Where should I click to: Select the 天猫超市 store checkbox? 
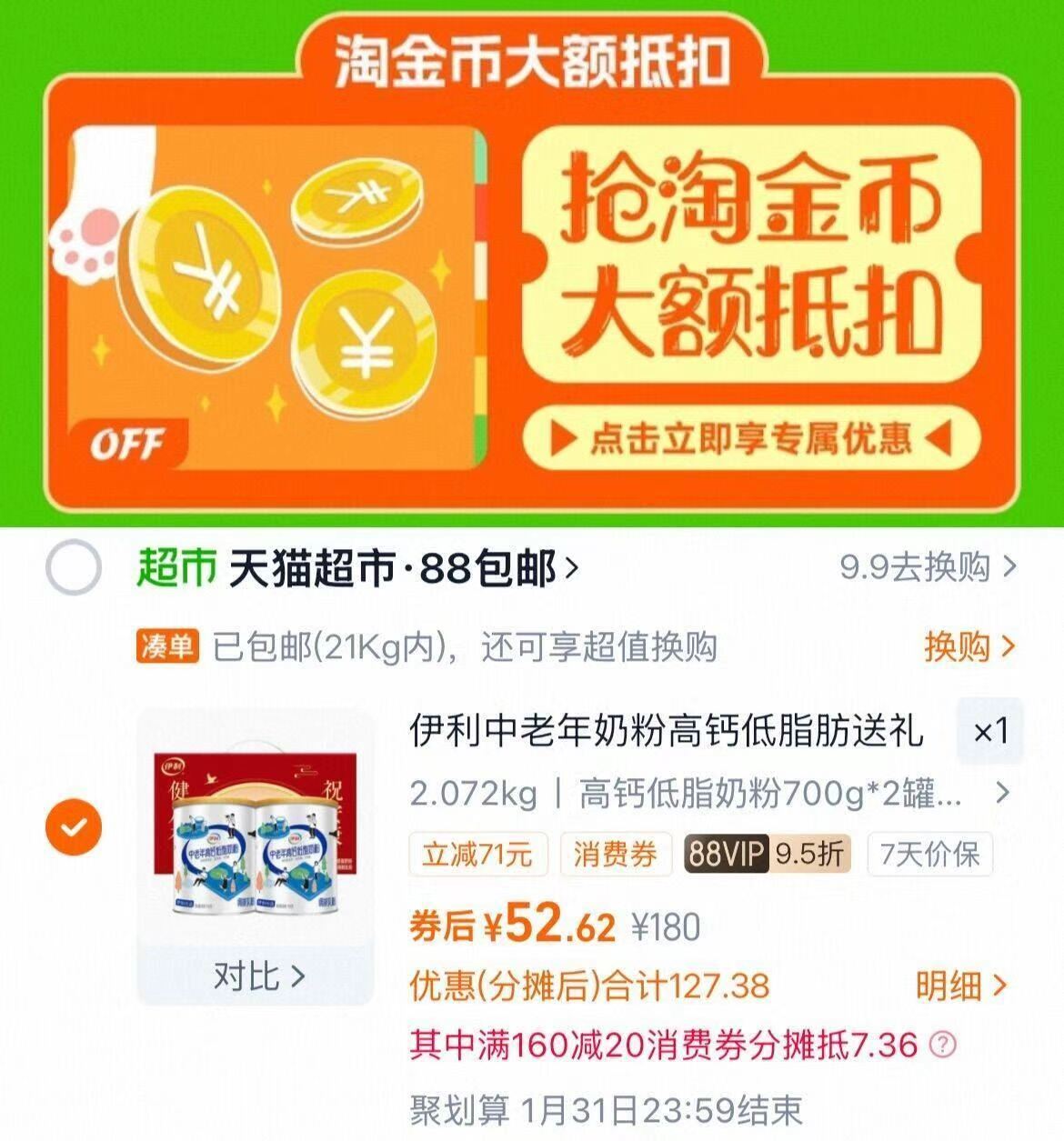point(75,565)
